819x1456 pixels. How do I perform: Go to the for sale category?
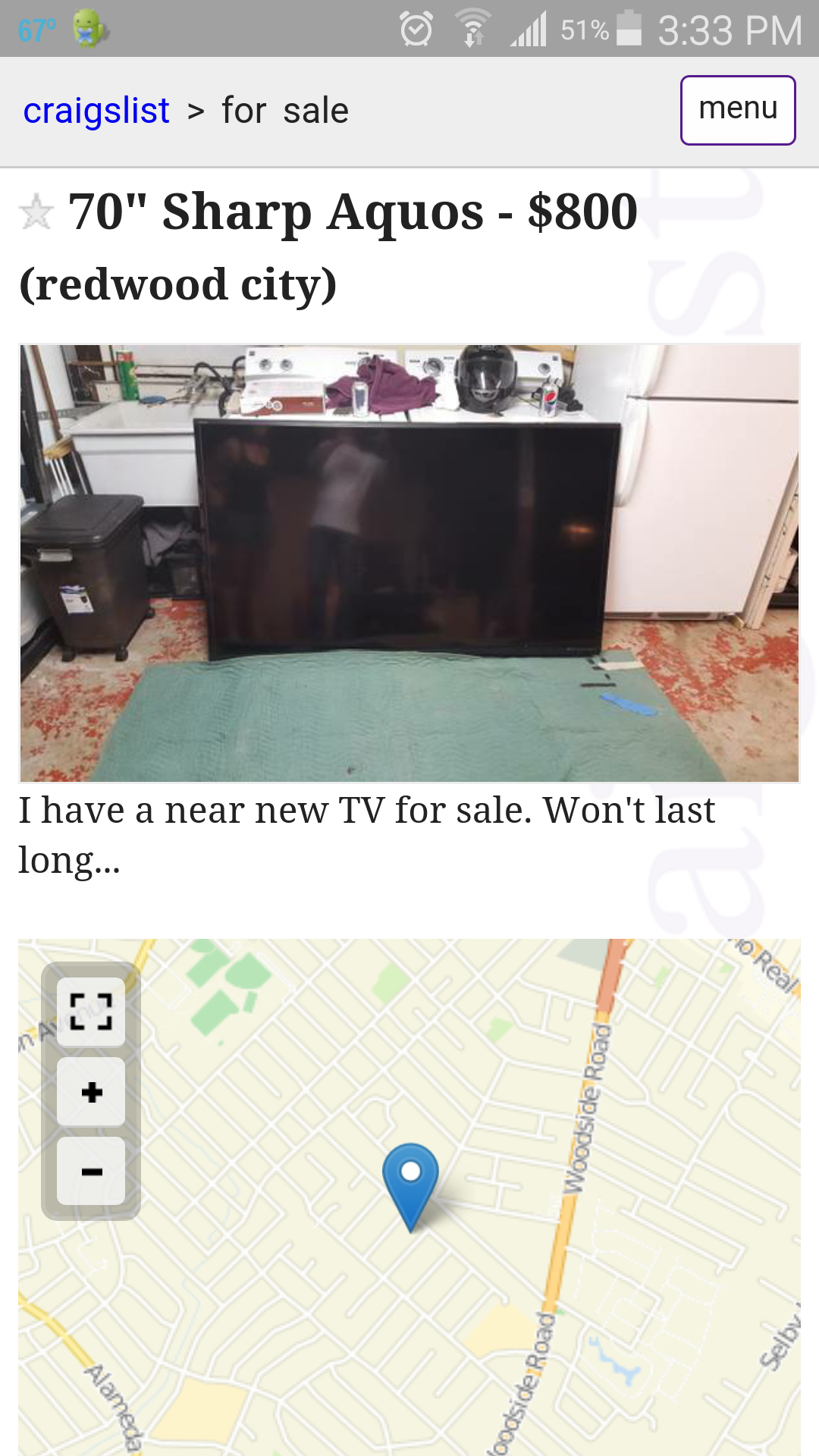[285, 111]
